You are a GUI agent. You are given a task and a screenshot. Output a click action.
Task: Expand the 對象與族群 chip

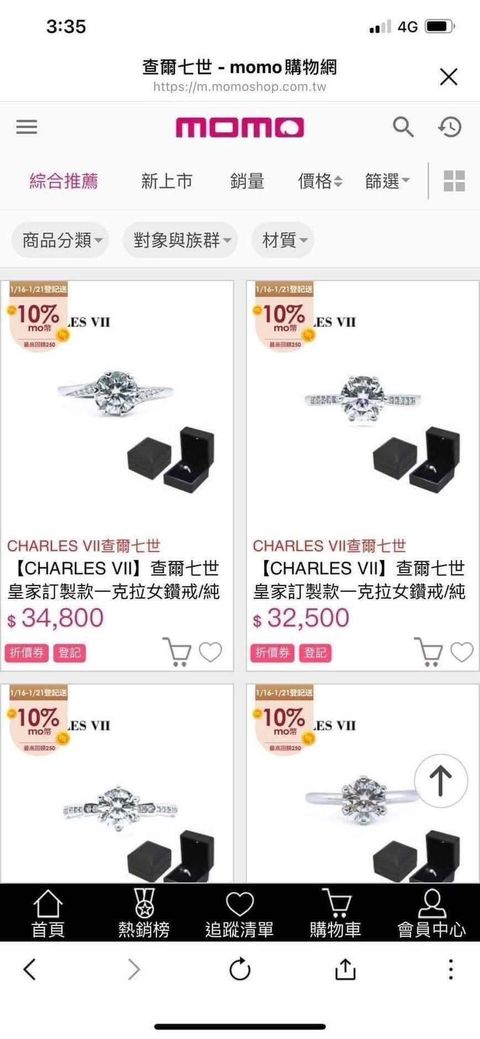pyautogui.click(x=180, y=240)
